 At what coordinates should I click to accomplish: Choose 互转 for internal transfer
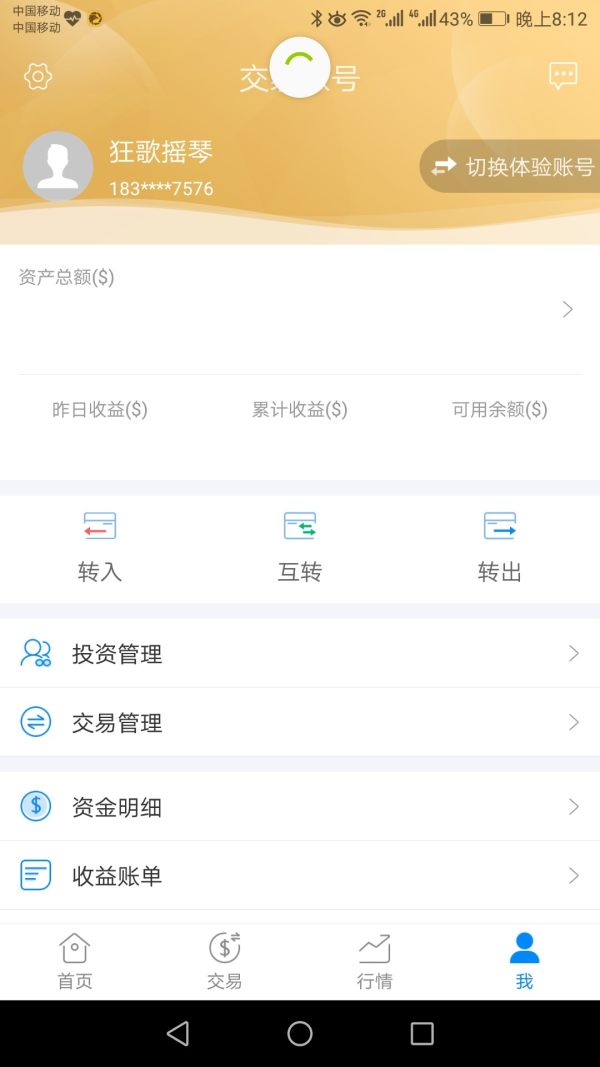pyautogui.click(x=300, y=547)
